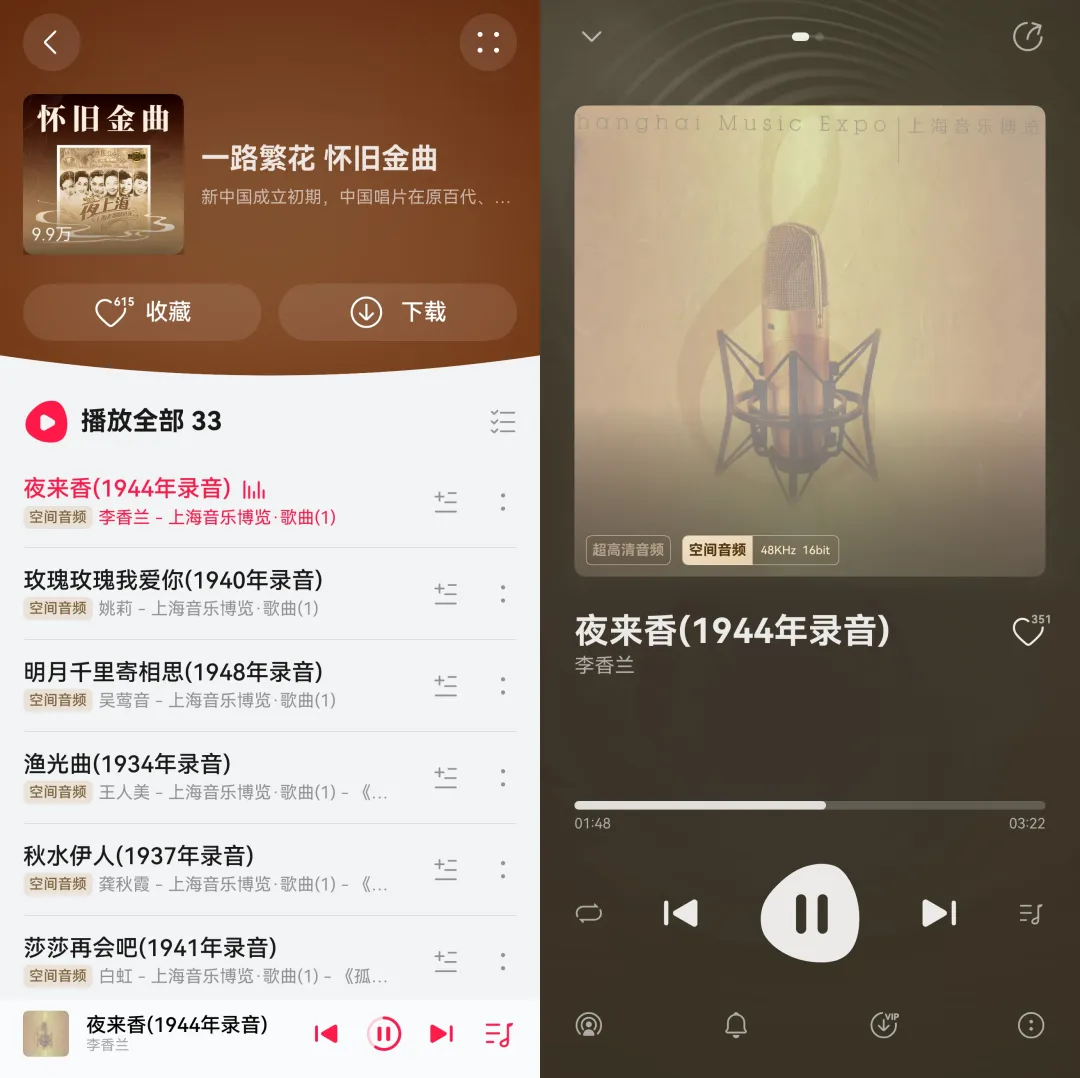The image size is (1080, 1078).
Task: Tap the 收藏 button to favorite the playlist
Action: tap(143, 312)
